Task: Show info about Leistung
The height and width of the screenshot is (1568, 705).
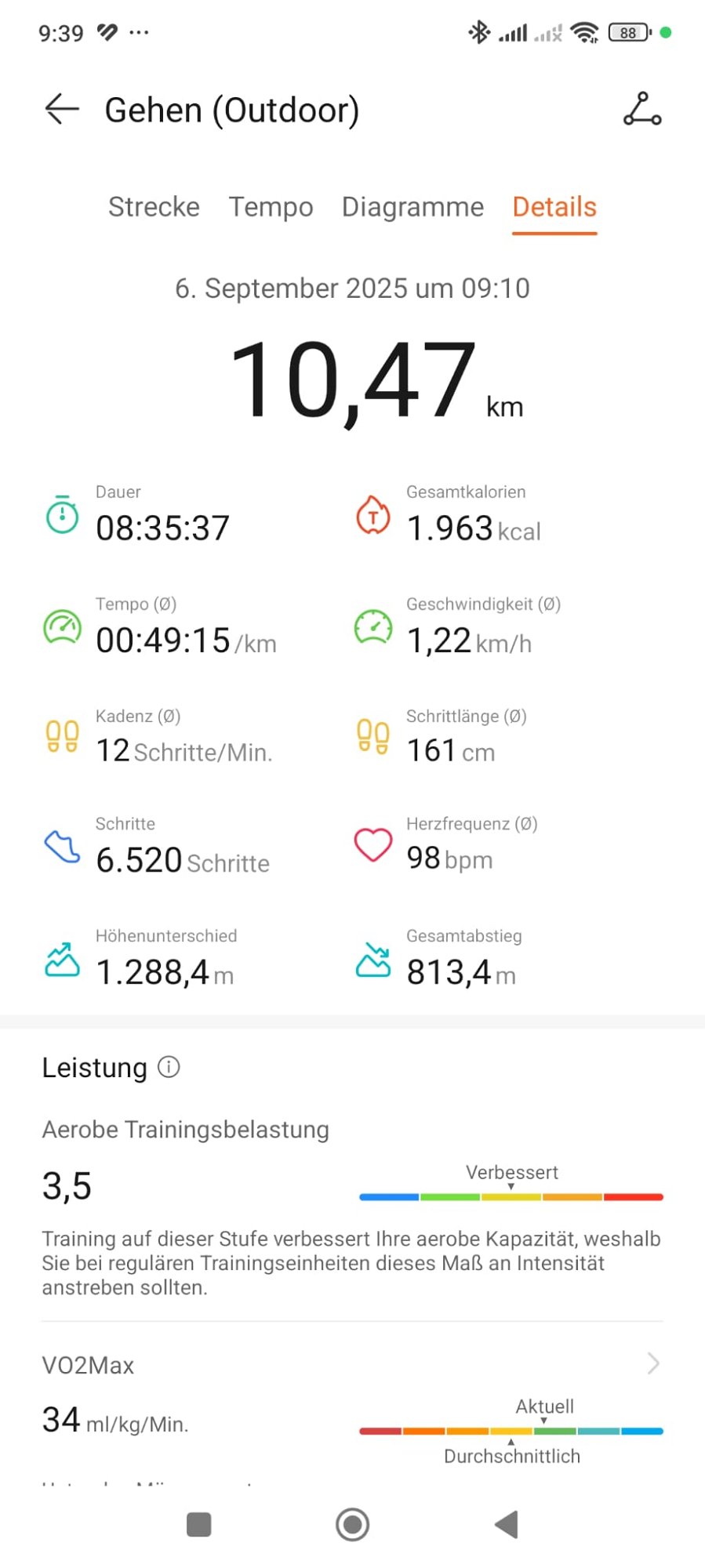Action: [169, 1067]
